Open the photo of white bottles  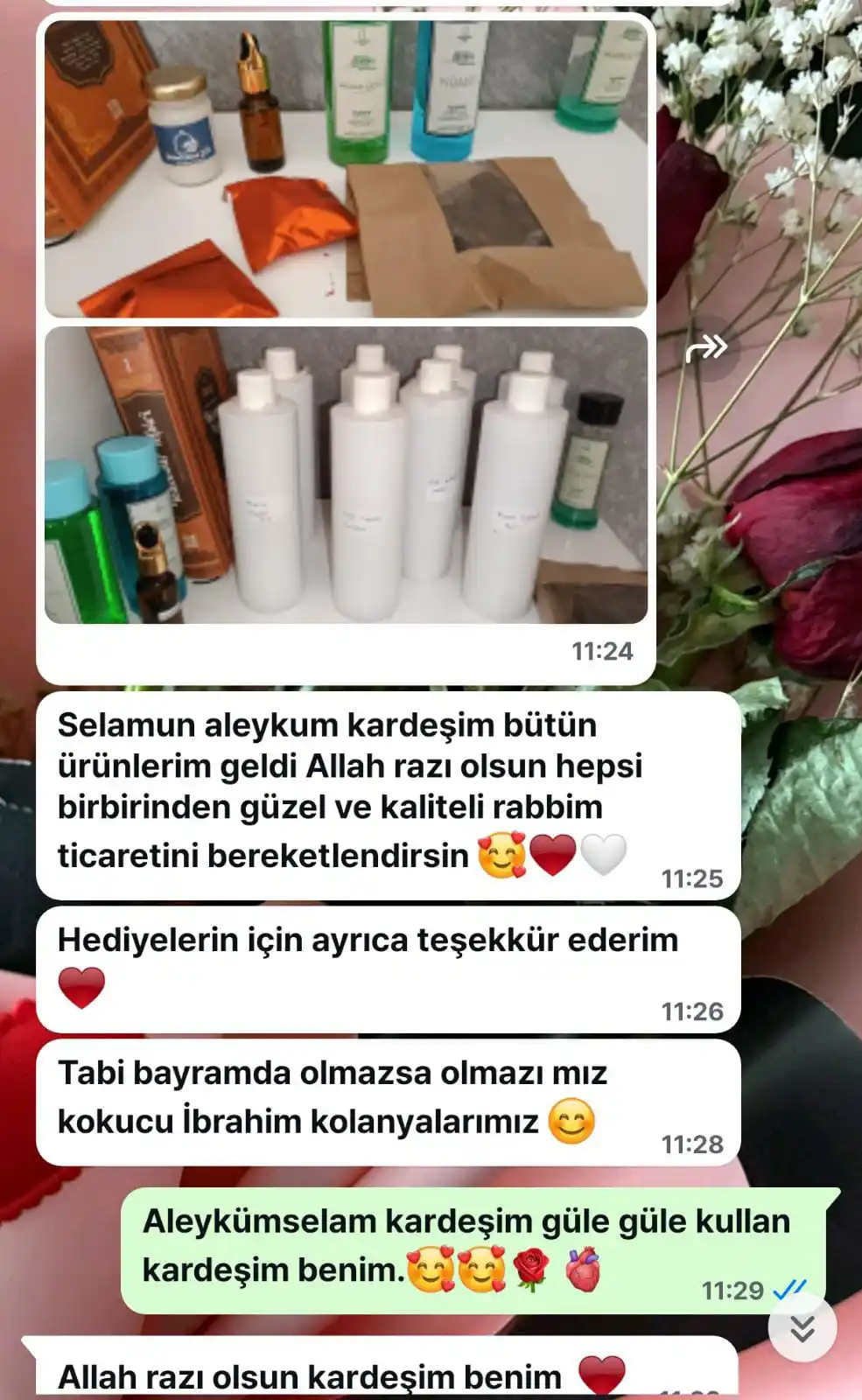[x=346, y=475]
